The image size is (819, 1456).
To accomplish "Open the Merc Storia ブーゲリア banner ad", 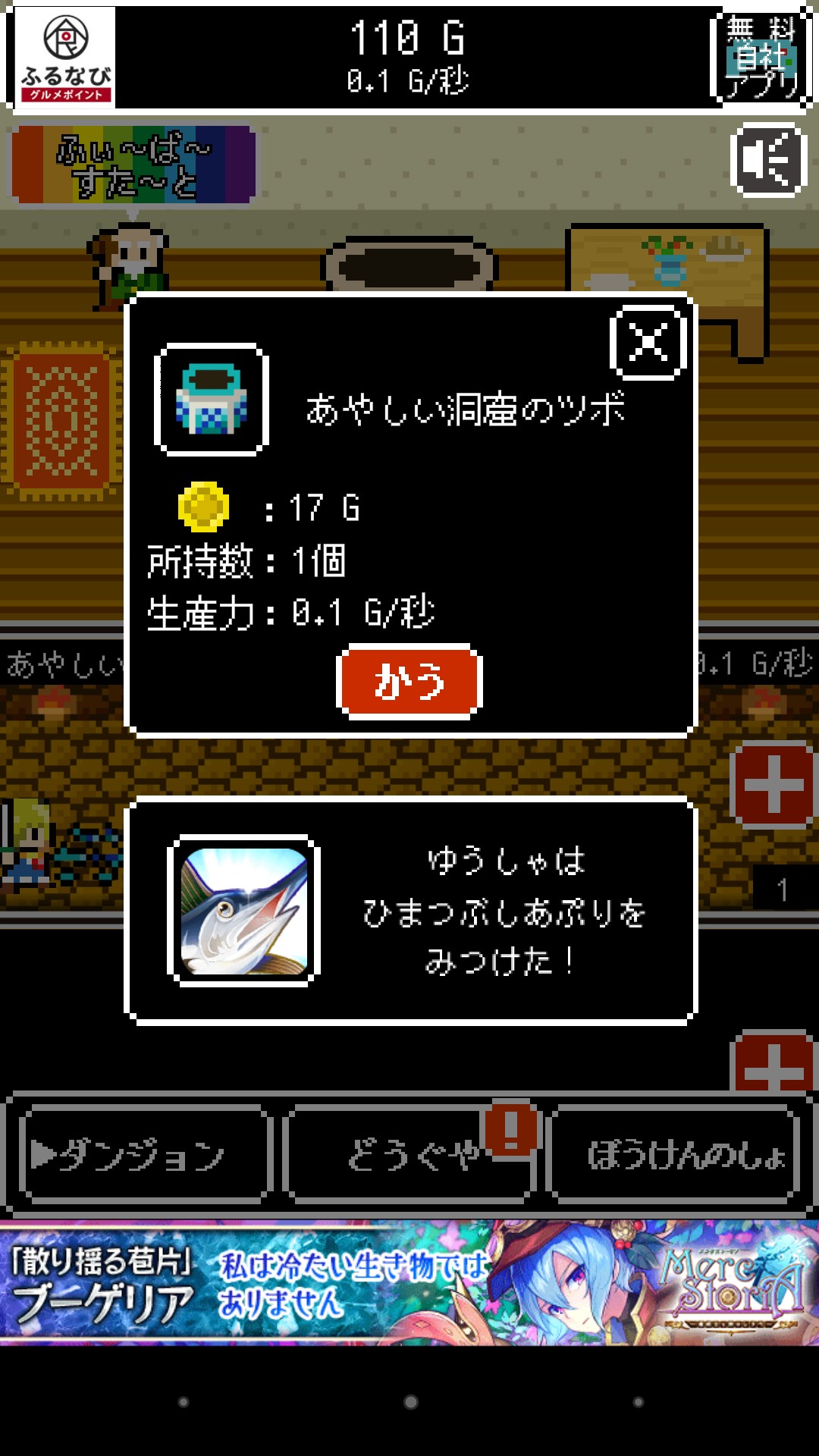I will (409, 1282).
